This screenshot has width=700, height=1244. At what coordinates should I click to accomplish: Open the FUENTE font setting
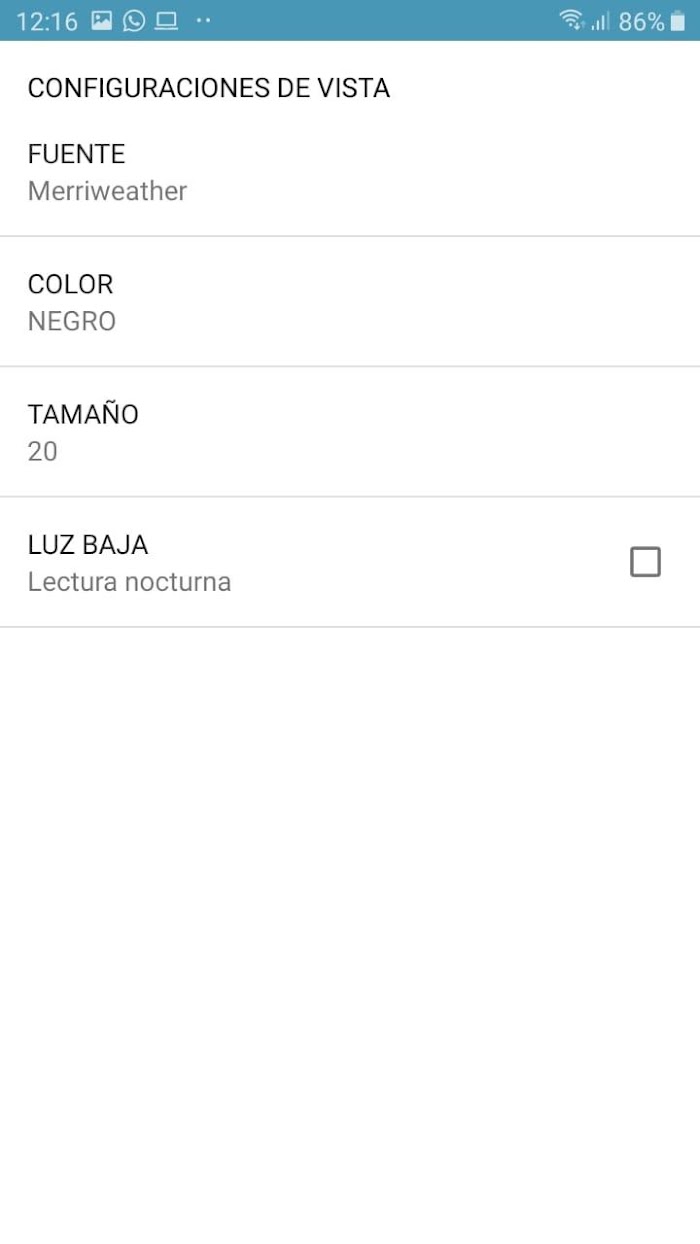coord(350,172)
